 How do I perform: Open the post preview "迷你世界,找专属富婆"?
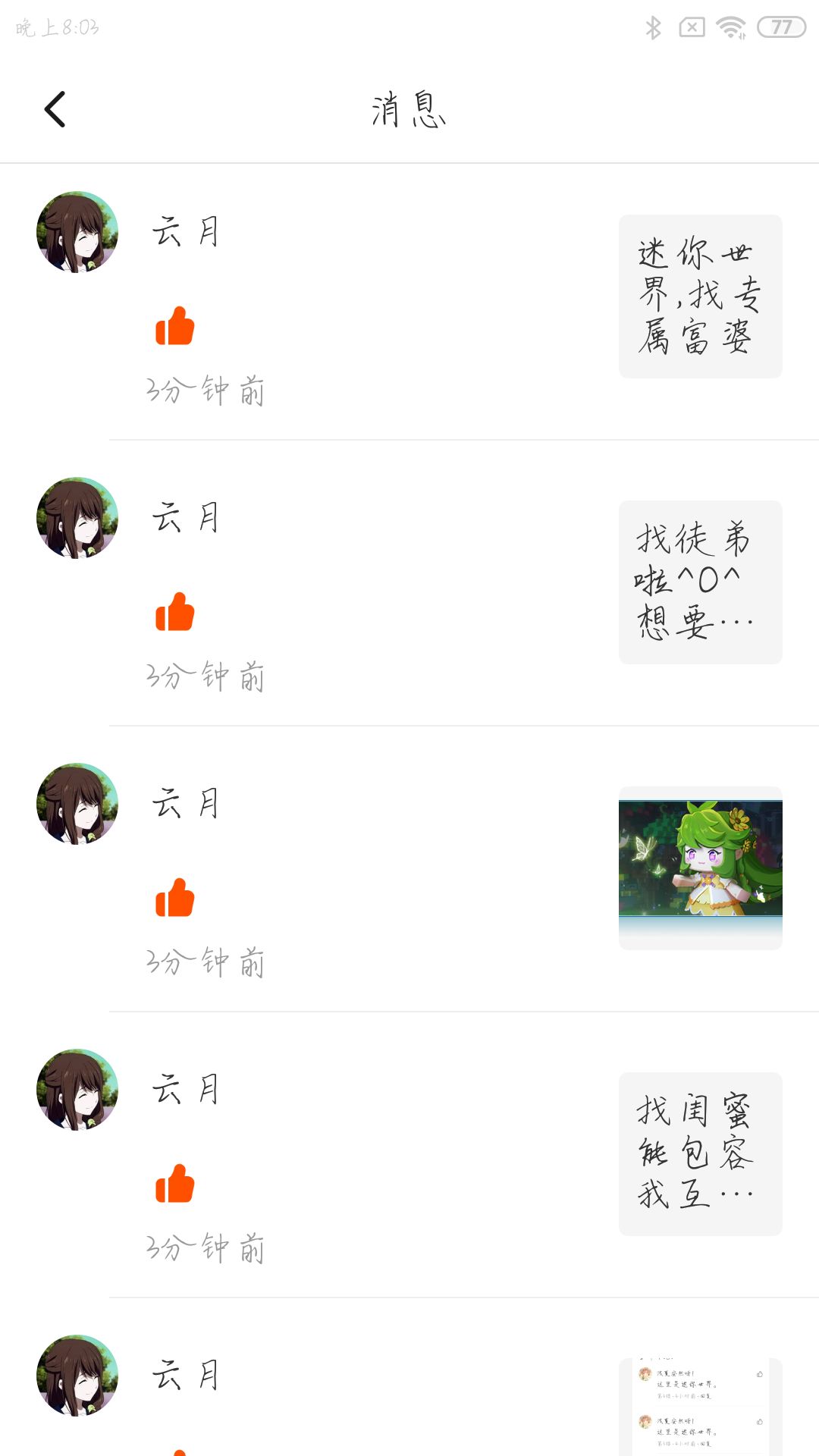click(700, 297)
